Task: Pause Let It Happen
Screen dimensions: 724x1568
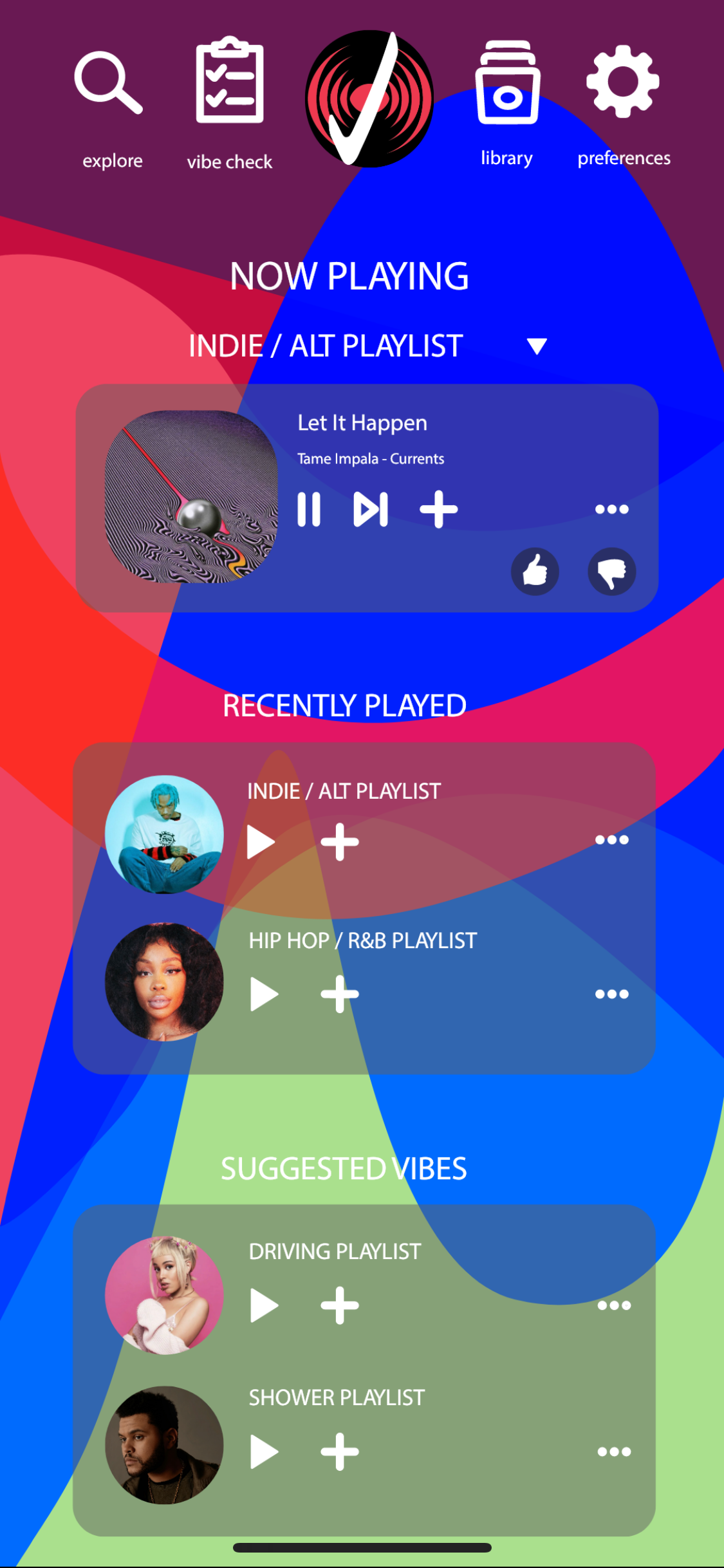Action: coord(309,509)
